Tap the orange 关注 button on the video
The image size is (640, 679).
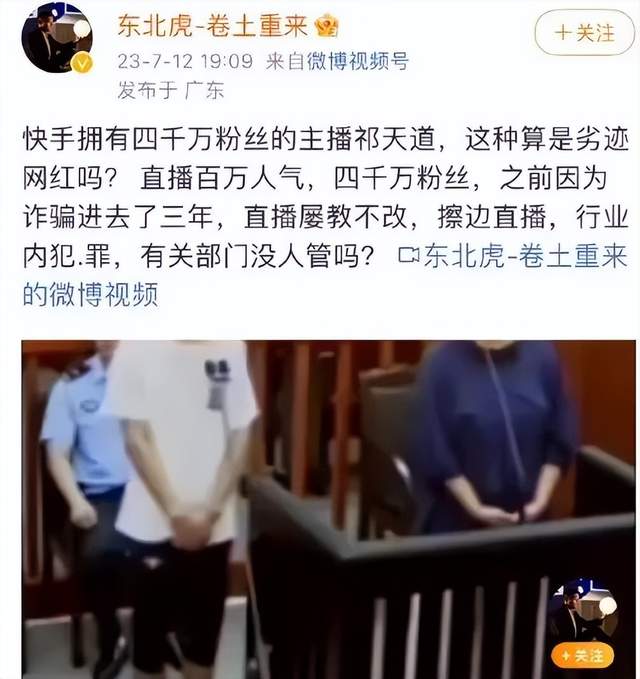pyautogui.click(x=583, y=656)
